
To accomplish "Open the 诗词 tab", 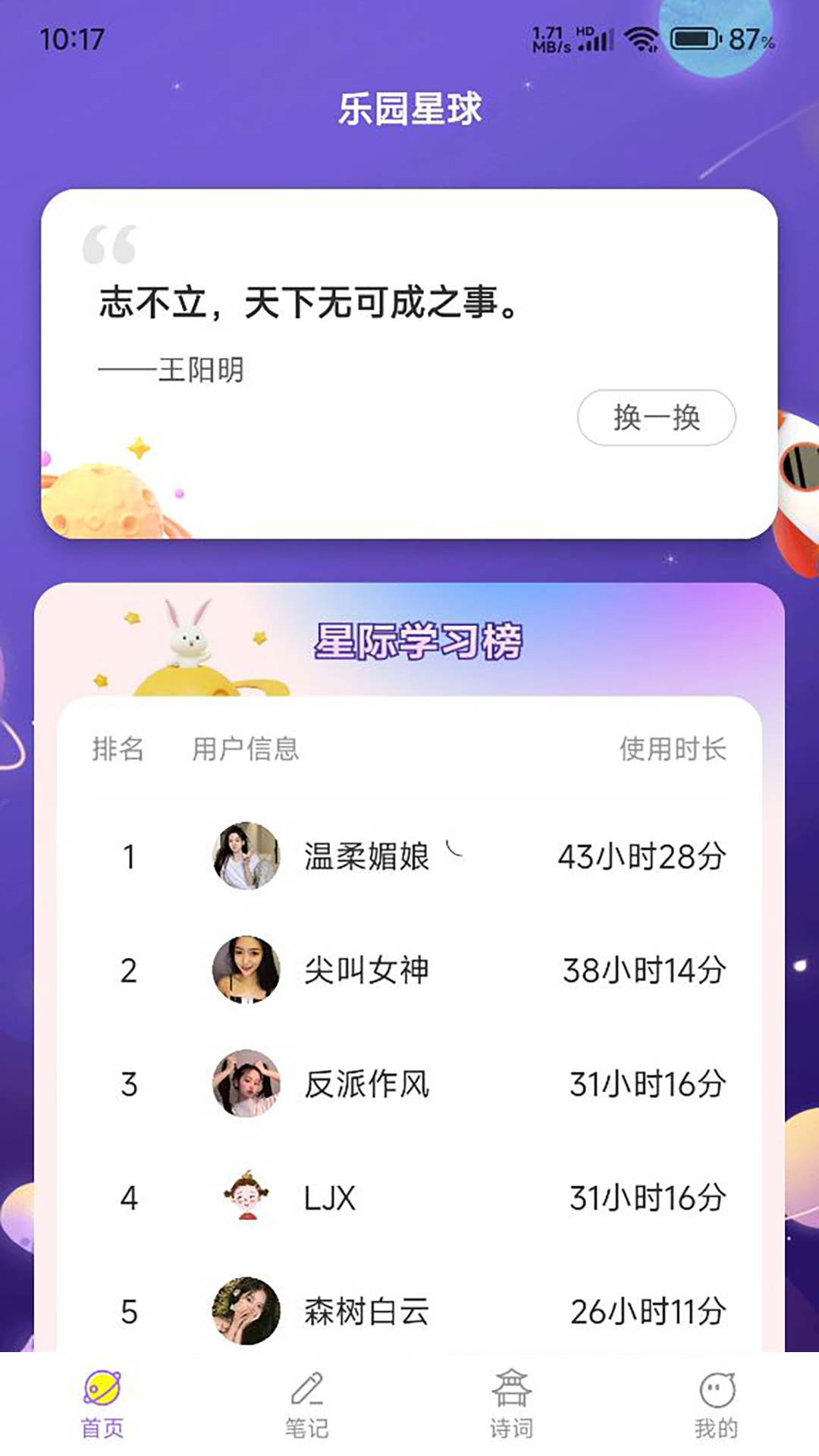I will [x=512, y=1404].
